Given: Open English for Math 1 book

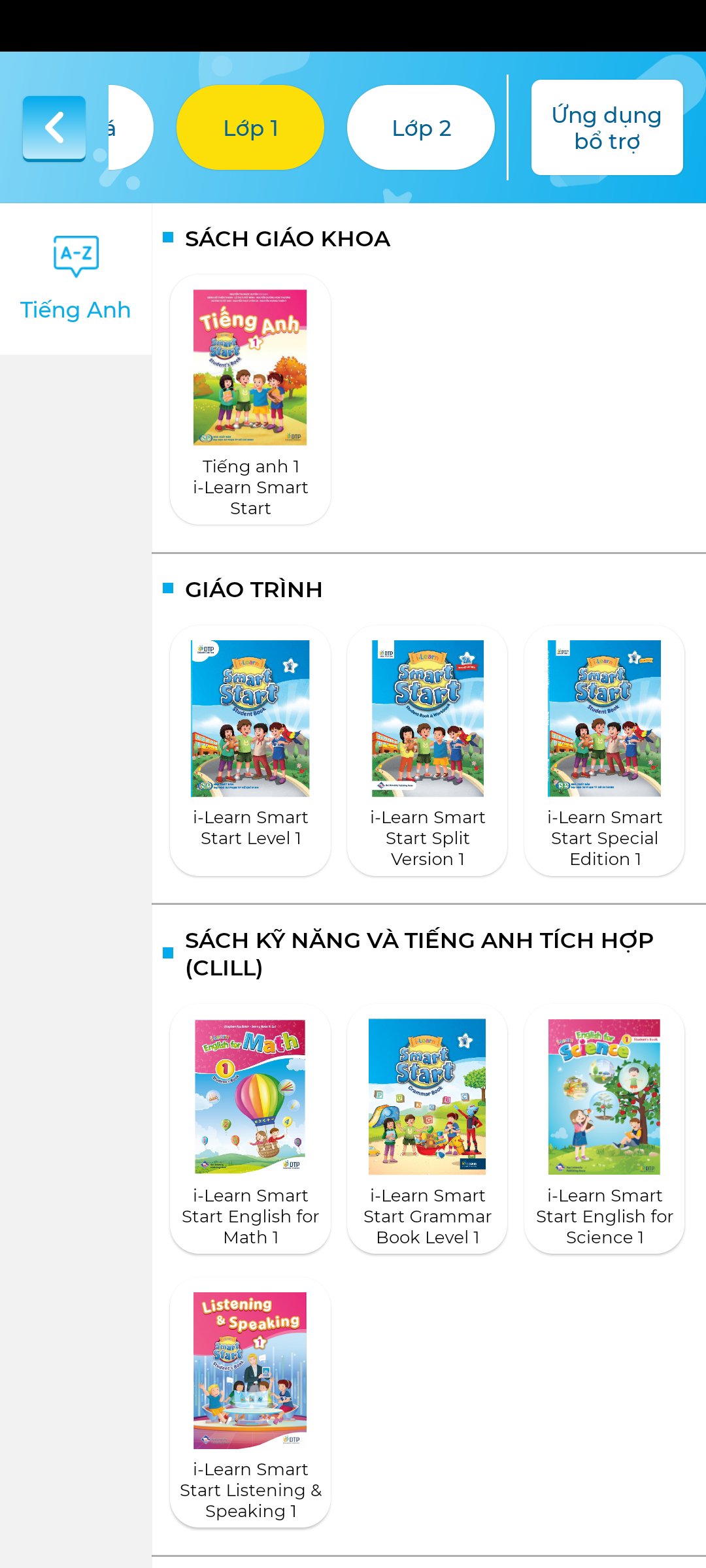Looking at the screenshot, I should [x=250, y=1128].
